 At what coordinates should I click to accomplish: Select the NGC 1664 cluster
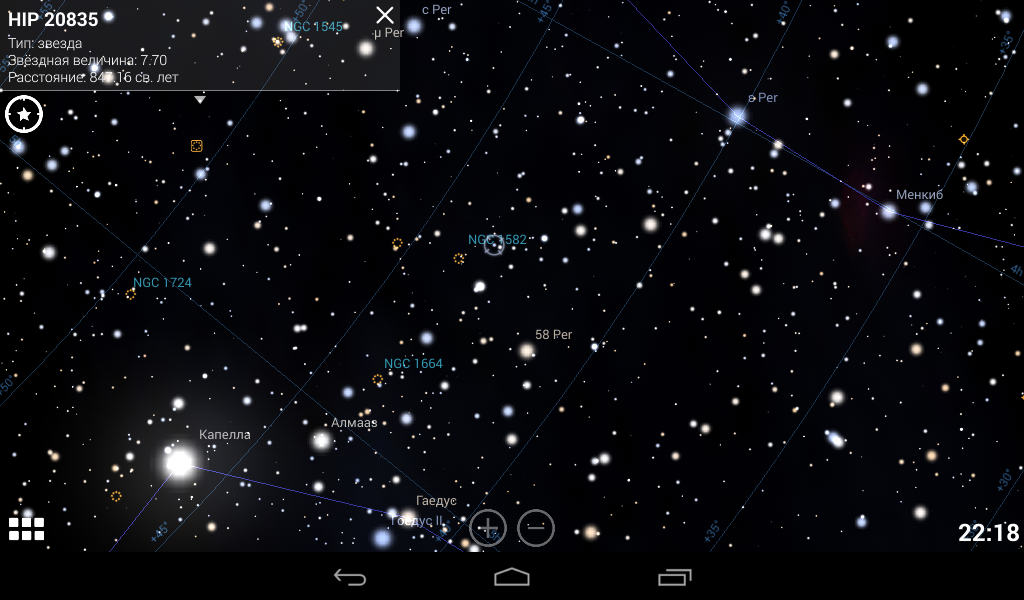(378, 380)
